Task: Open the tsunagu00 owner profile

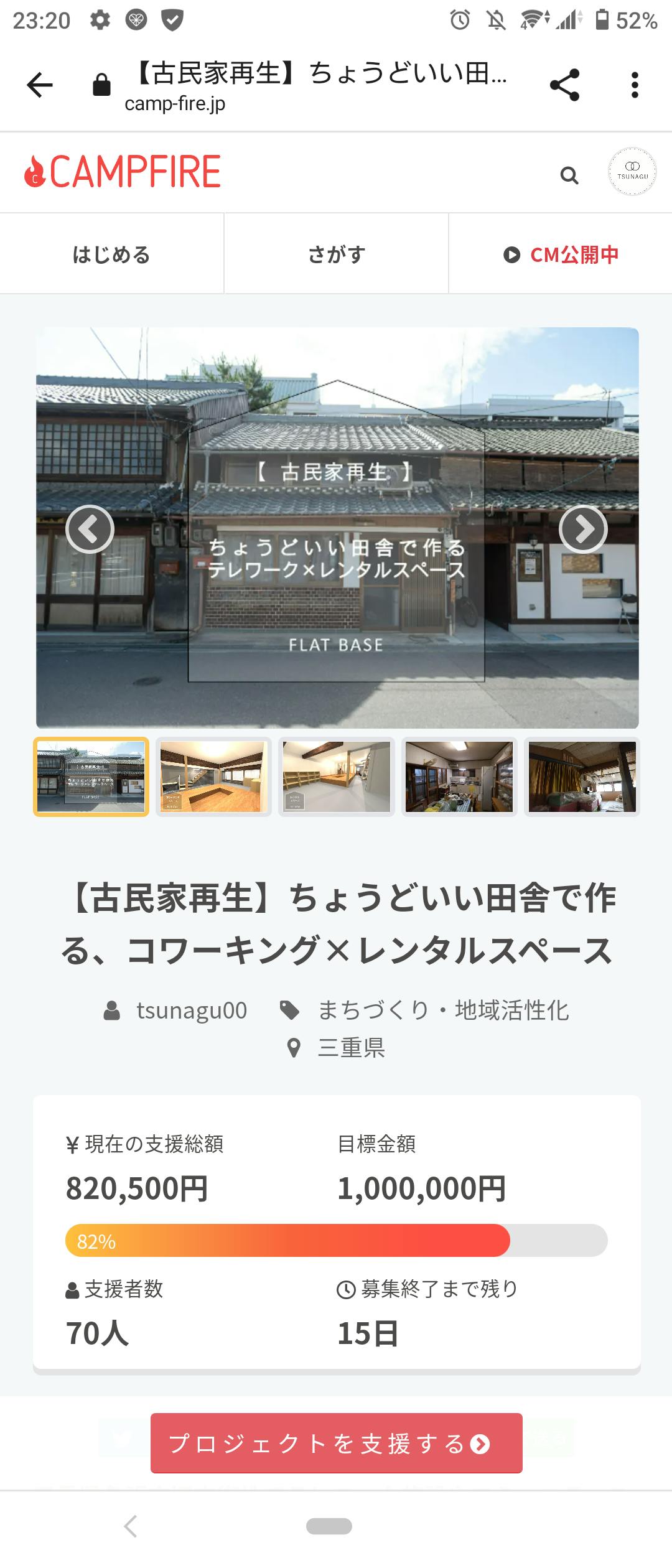Action: pos(191,1010)
